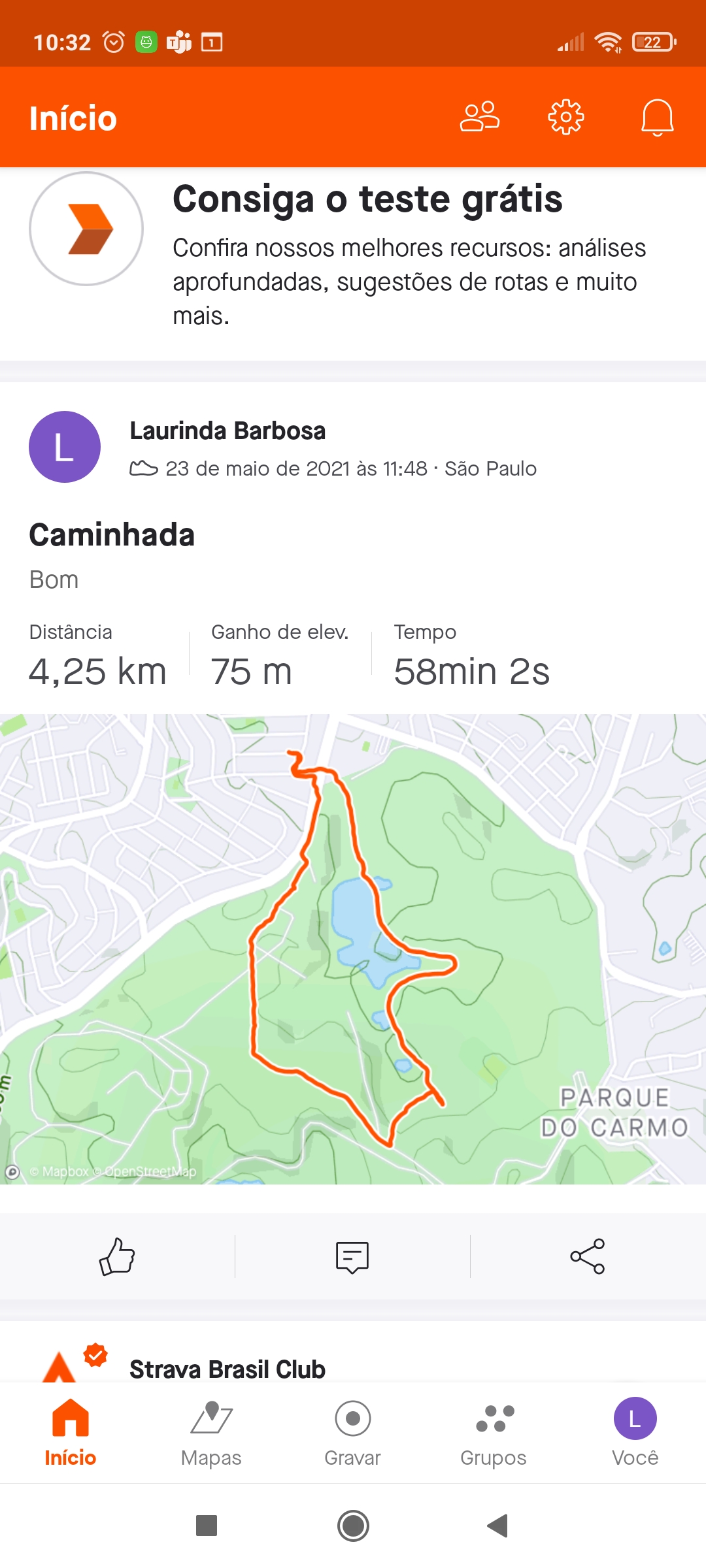706x1568 pixels.
Task: Open the Strava Brasil Club post
Action: click(227, 1369)
